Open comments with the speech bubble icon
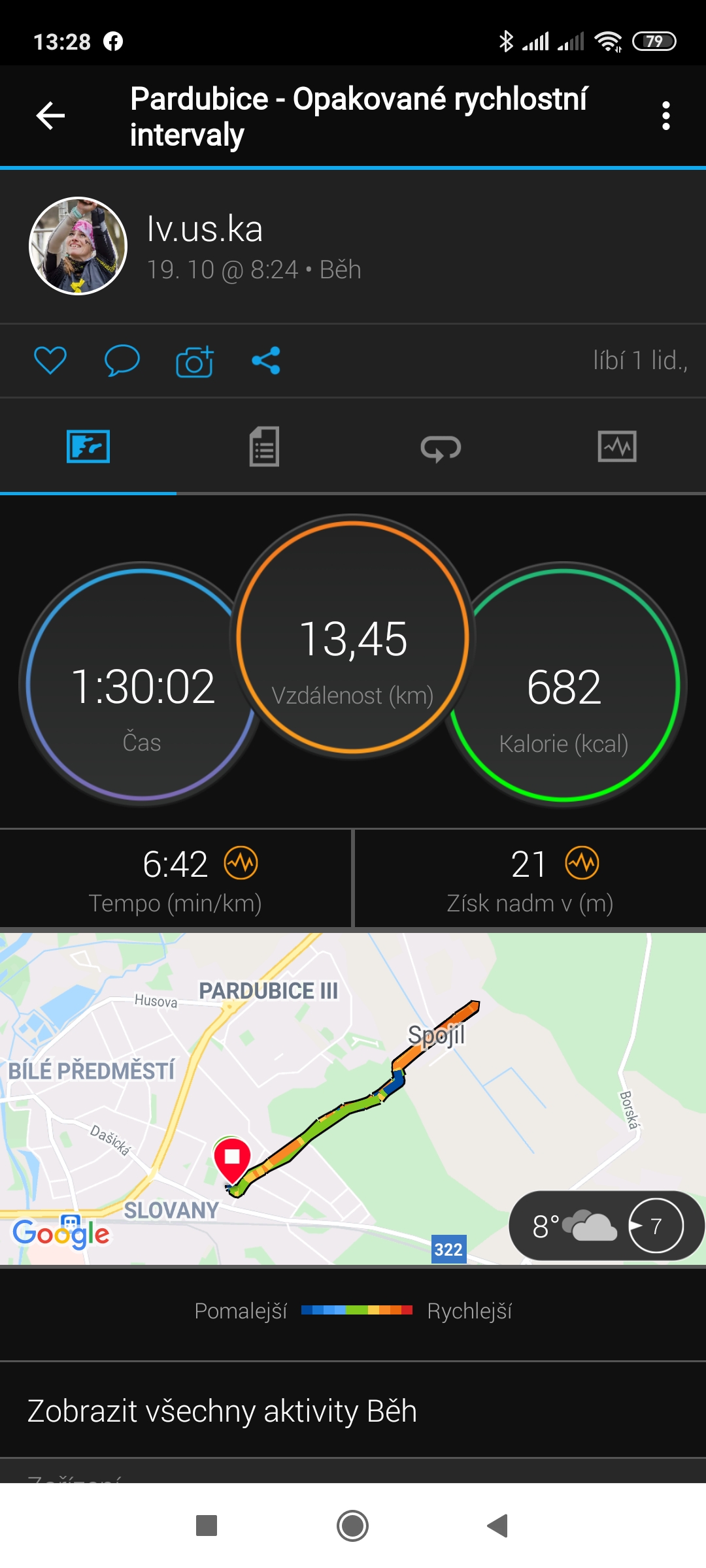Viewport: 706px width, 1568px height. coord(122,361)
